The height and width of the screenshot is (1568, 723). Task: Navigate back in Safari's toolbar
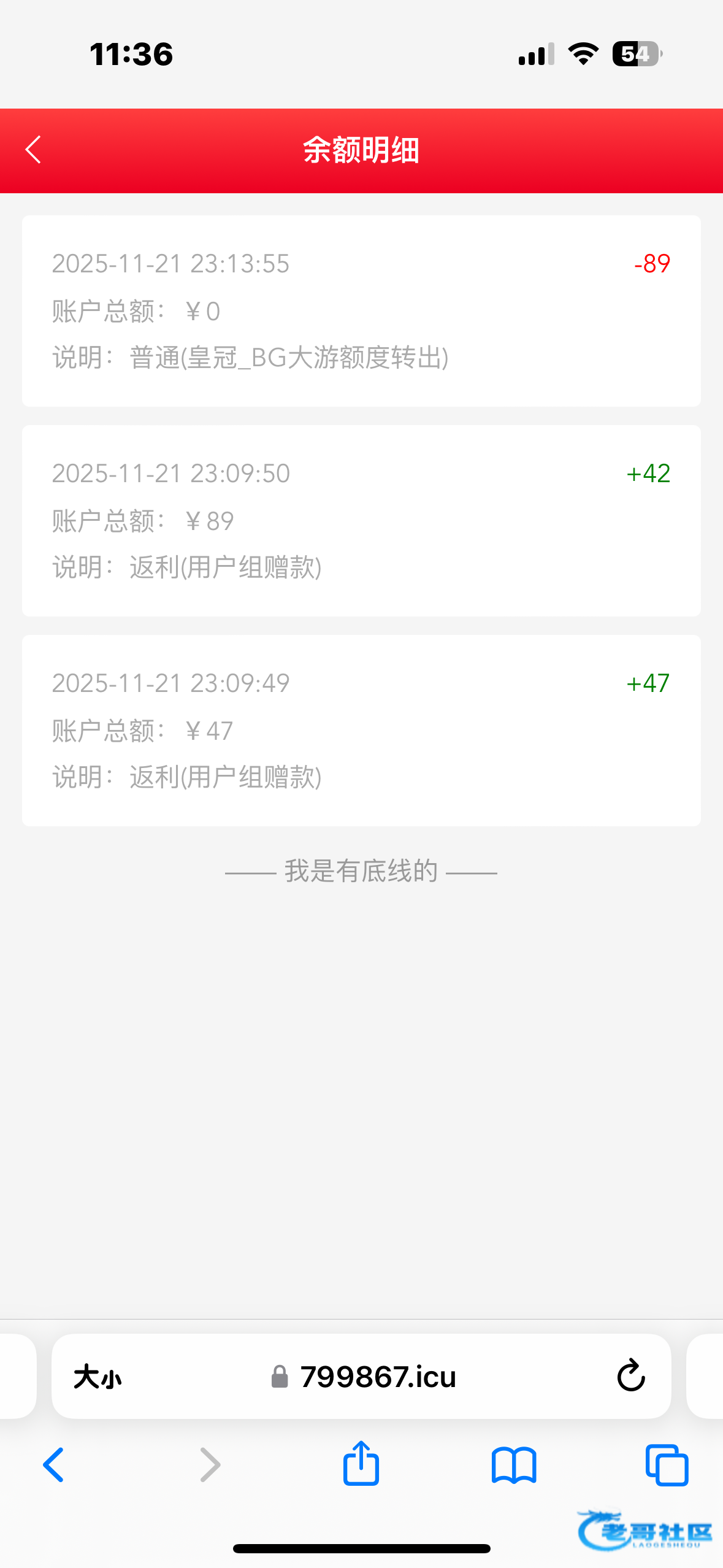point(54,1465)
